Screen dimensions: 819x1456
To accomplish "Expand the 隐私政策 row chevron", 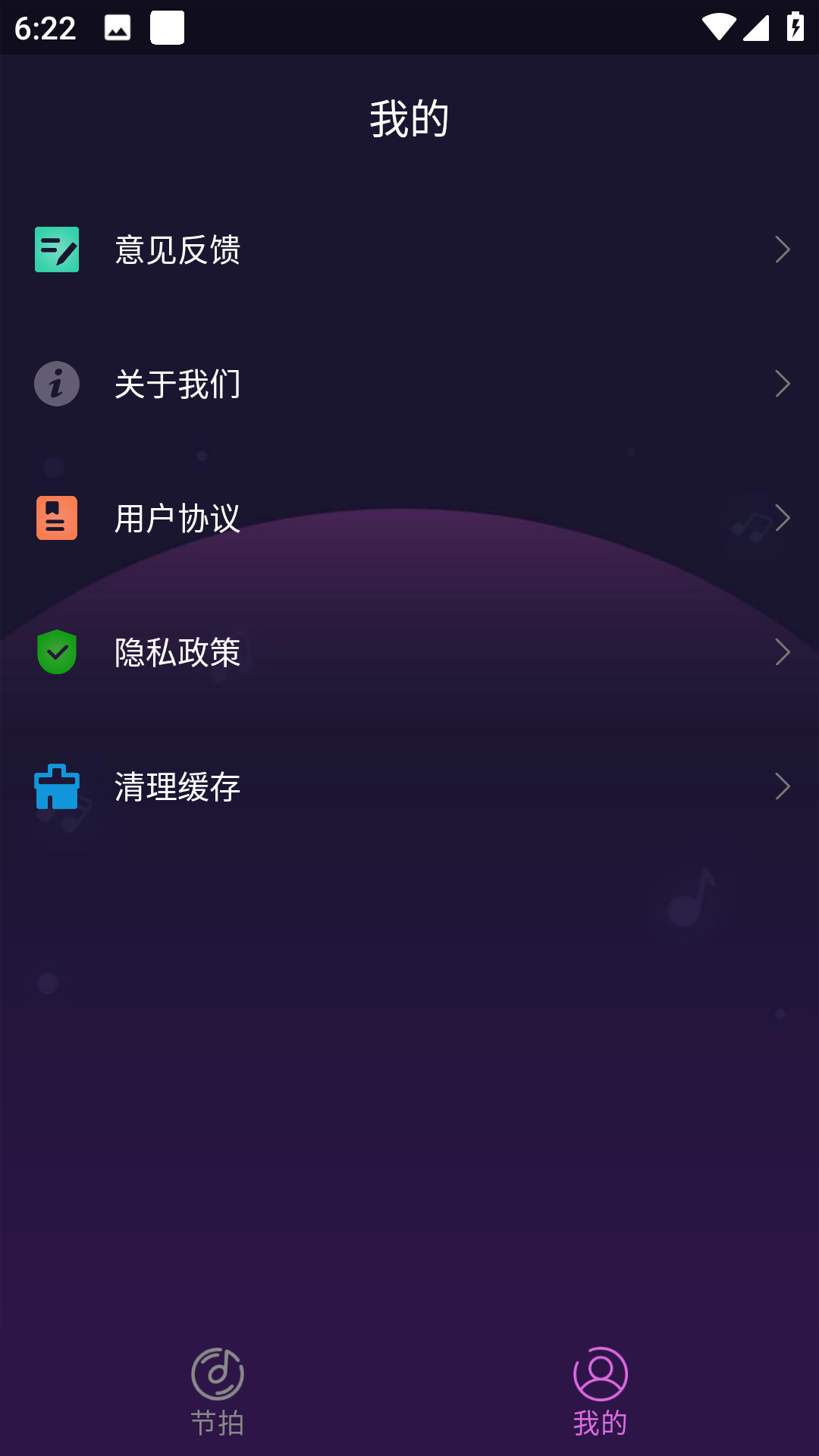I will point(783,651).
